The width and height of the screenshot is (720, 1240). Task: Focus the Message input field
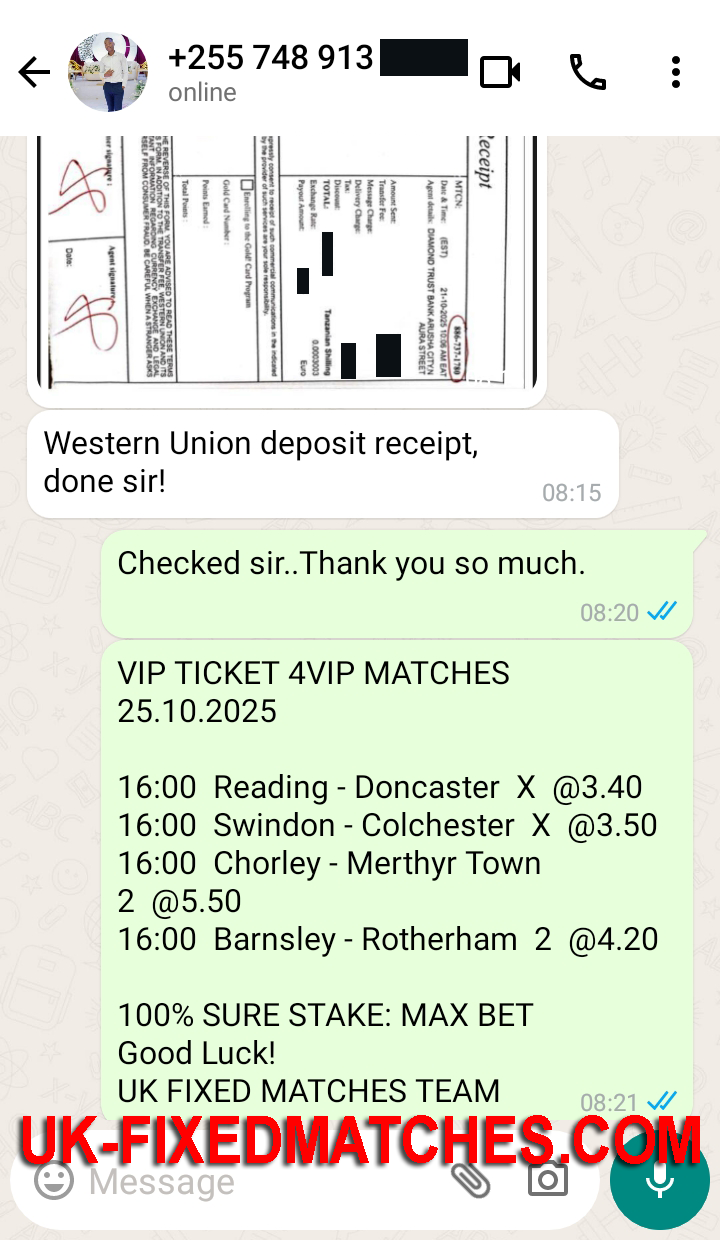pos(260,1183)
